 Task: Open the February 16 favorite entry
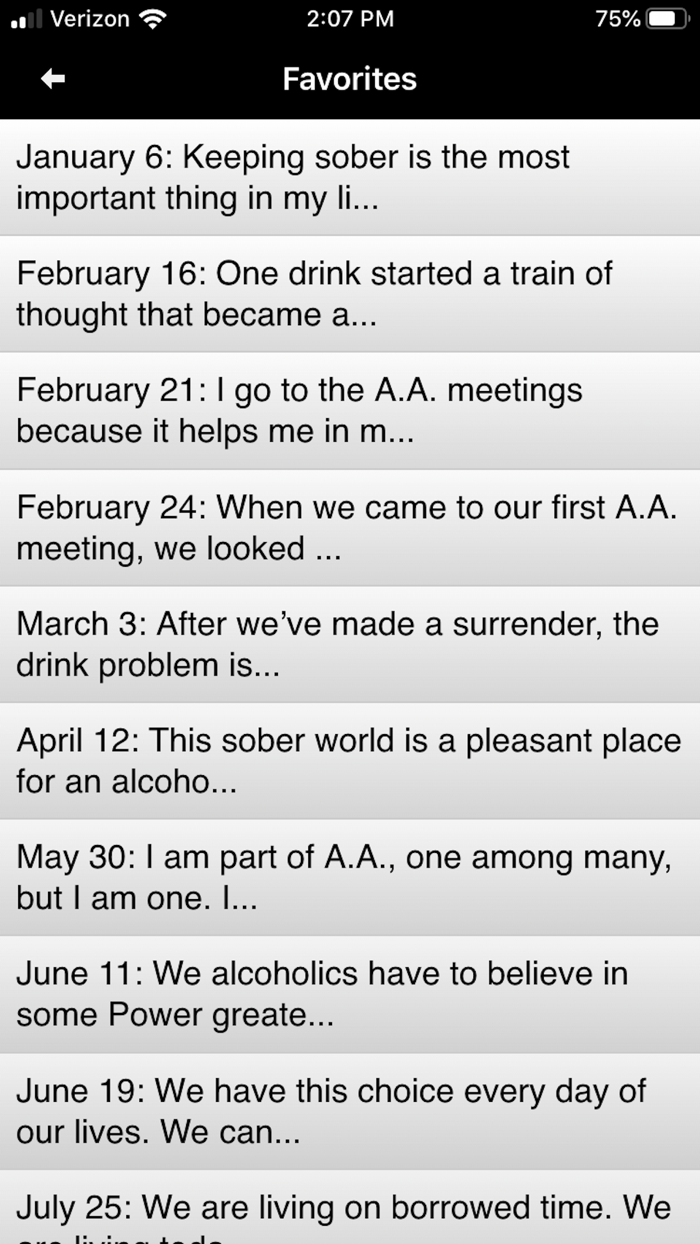(350, 294)
